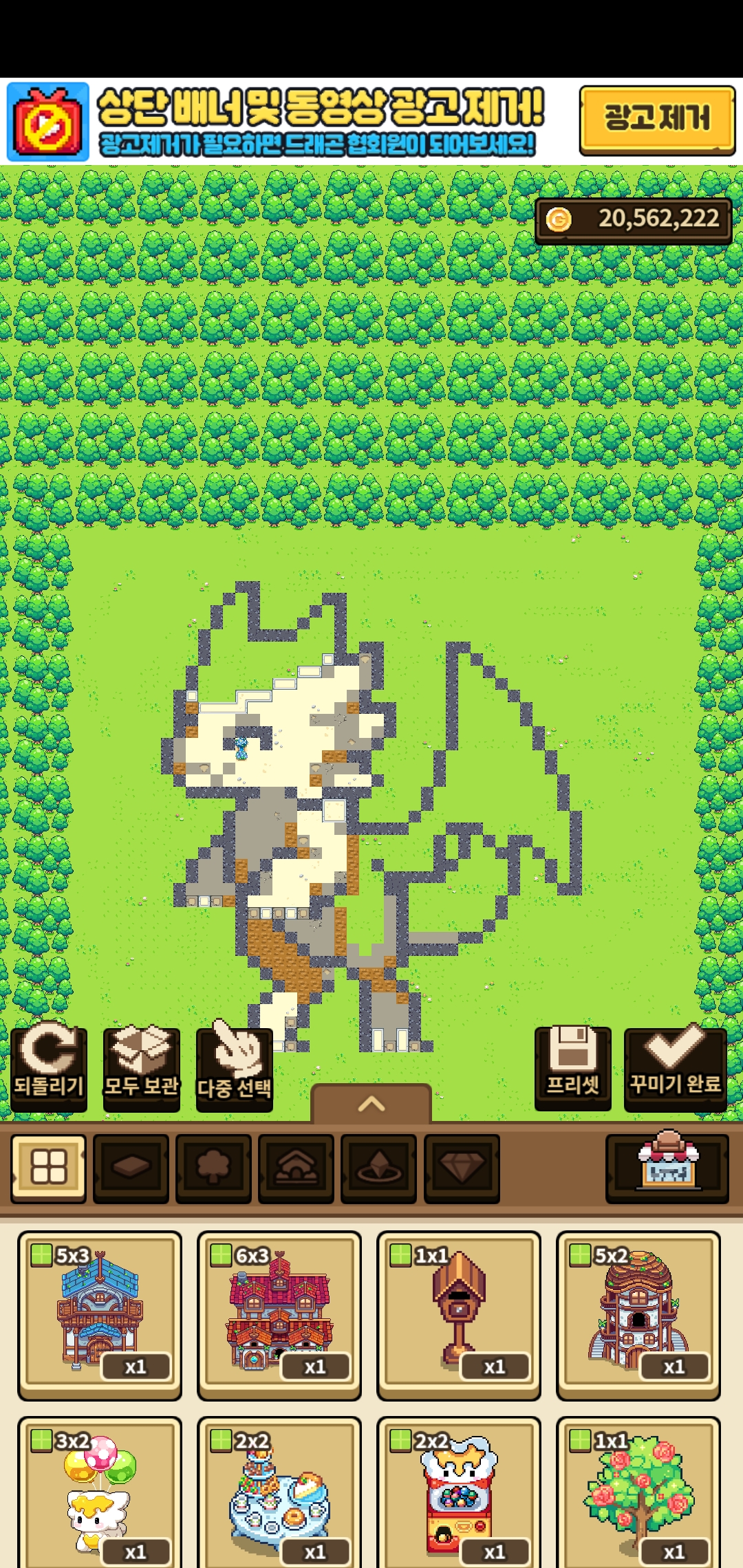Store everything with 모두 보관
Image resolution: width=743 pixels, height=1568 pixels.
(x=141, y=1068)
